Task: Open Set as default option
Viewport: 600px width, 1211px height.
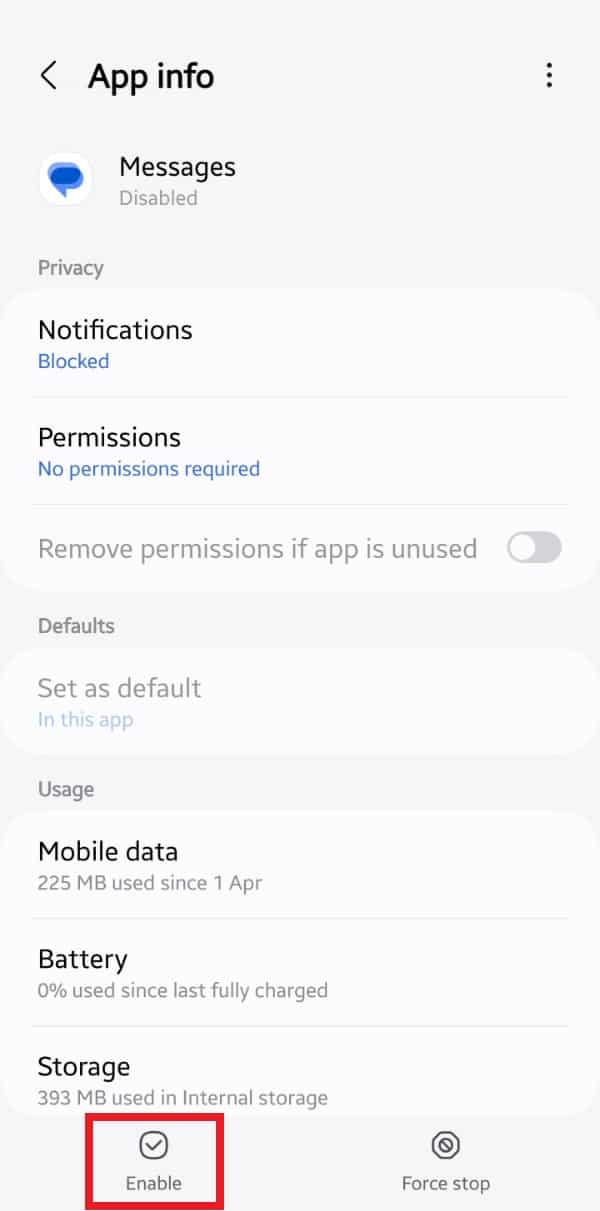Action: (300, 702)
